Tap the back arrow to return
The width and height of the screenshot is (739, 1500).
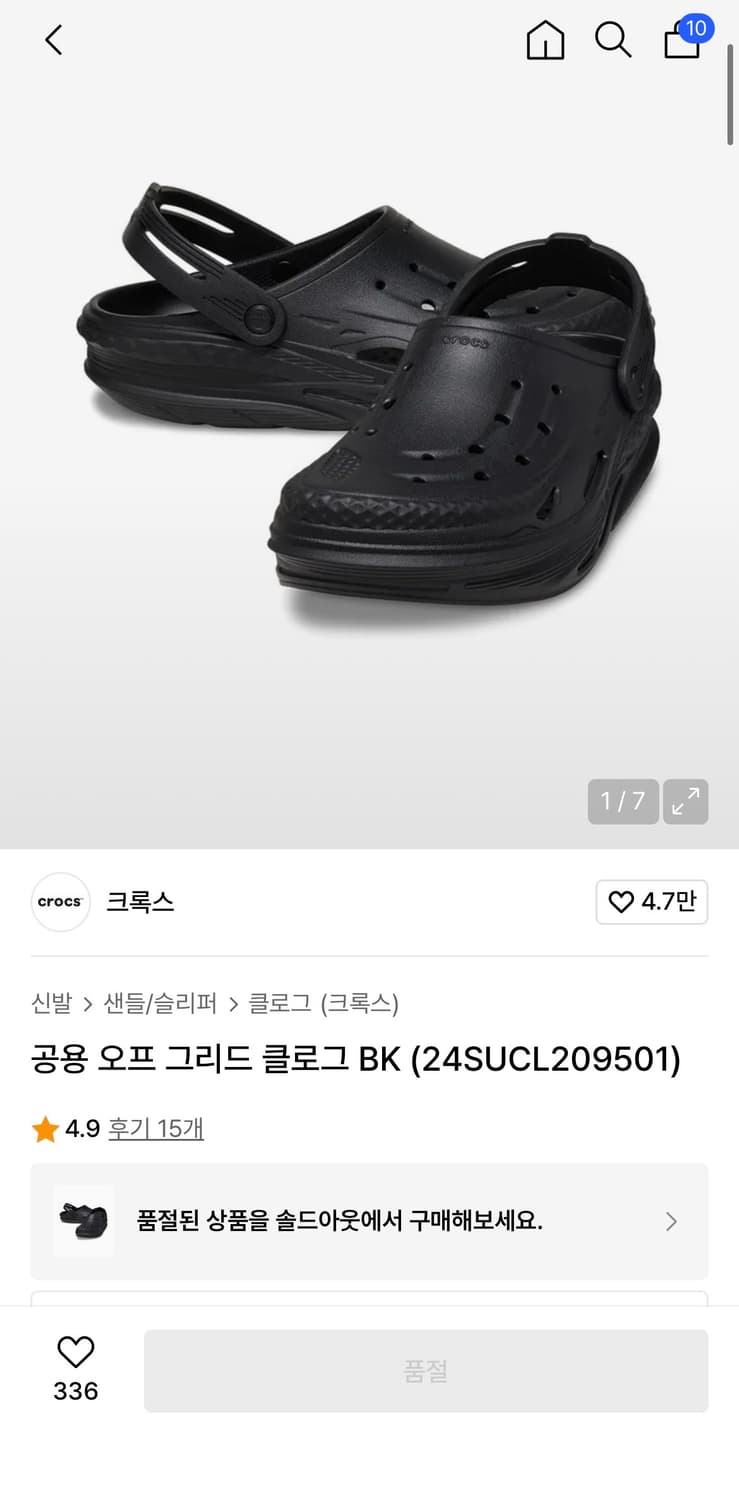click(x=53, y=41)
